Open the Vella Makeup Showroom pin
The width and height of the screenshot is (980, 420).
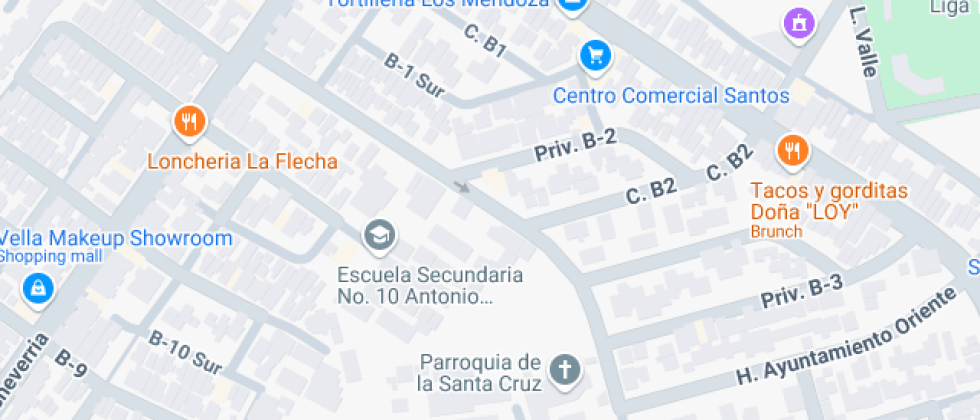[37, 290]
